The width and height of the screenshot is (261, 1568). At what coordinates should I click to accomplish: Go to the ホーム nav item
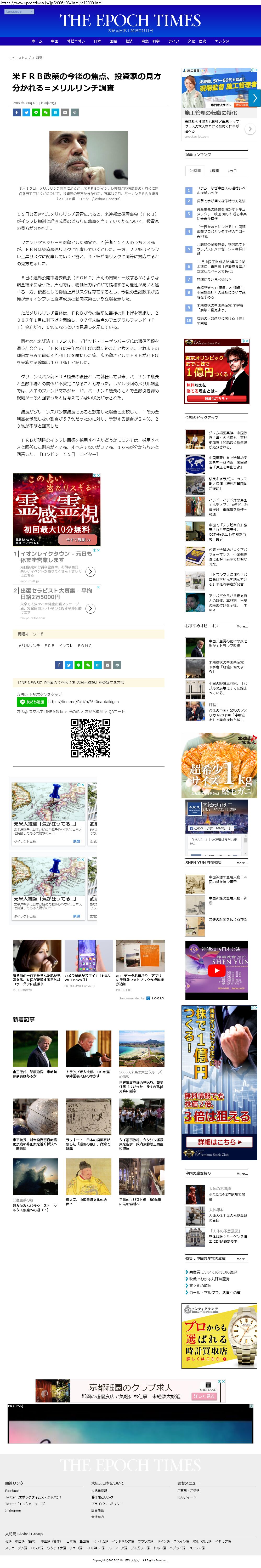coord(37,41)
